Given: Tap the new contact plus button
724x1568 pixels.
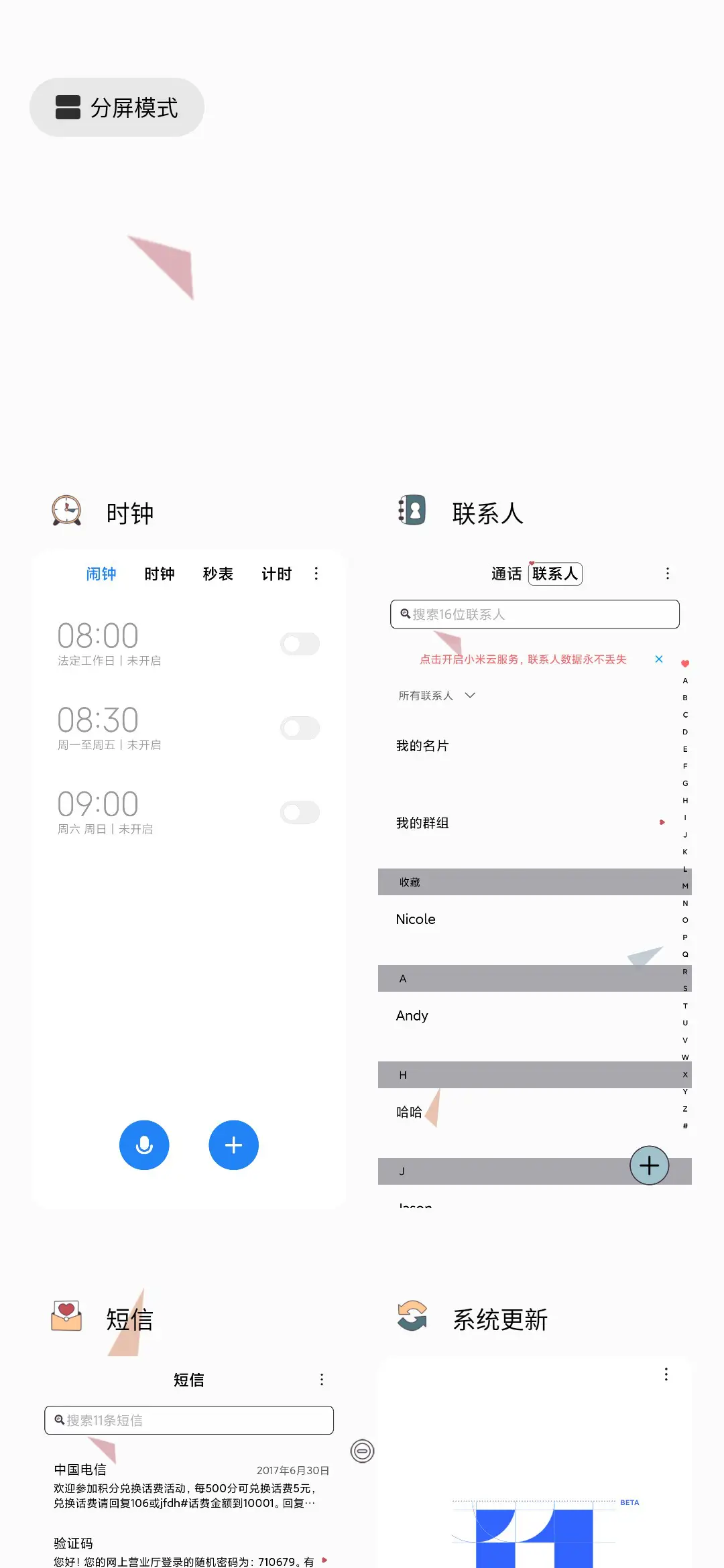Looking at the screenshot, I should pyautogui.click(x=648, y=1165).
